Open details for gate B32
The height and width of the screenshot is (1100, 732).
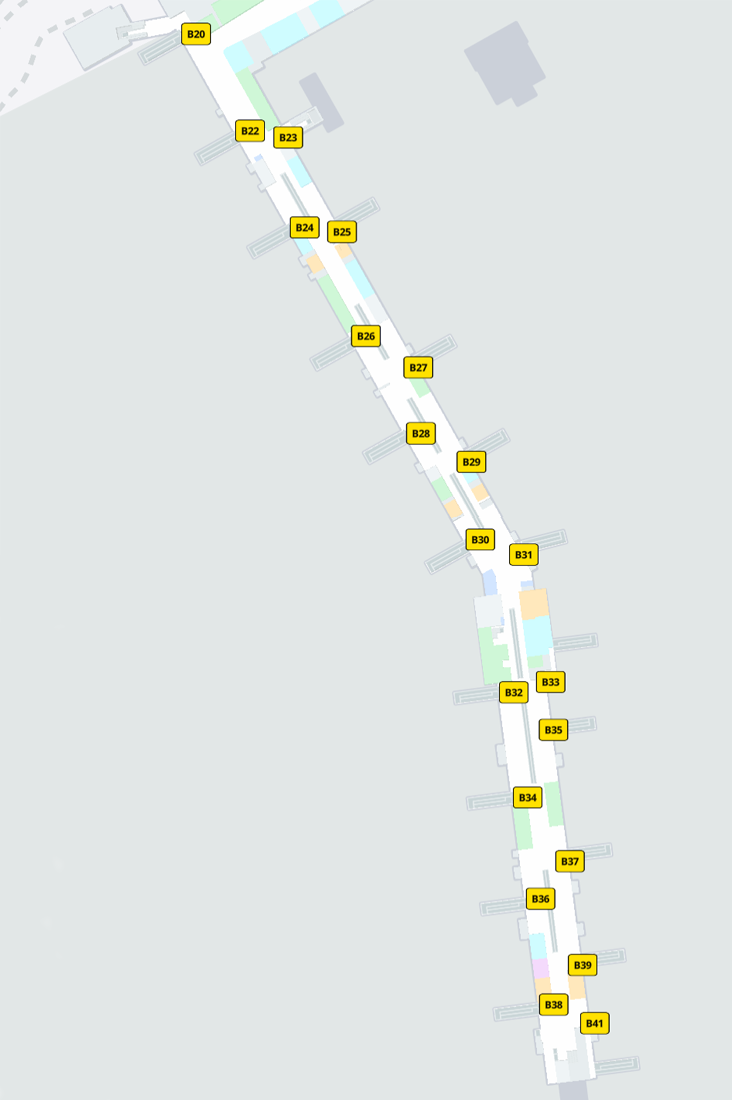coord(514,693)
